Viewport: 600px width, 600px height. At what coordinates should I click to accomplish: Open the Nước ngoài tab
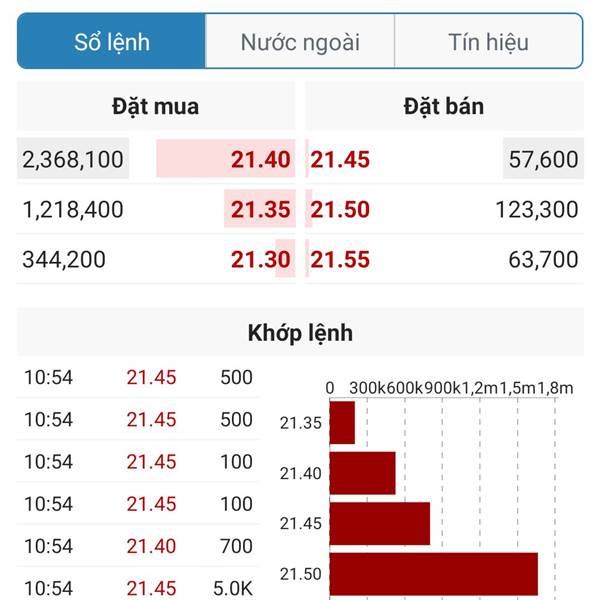click(300, 42)
